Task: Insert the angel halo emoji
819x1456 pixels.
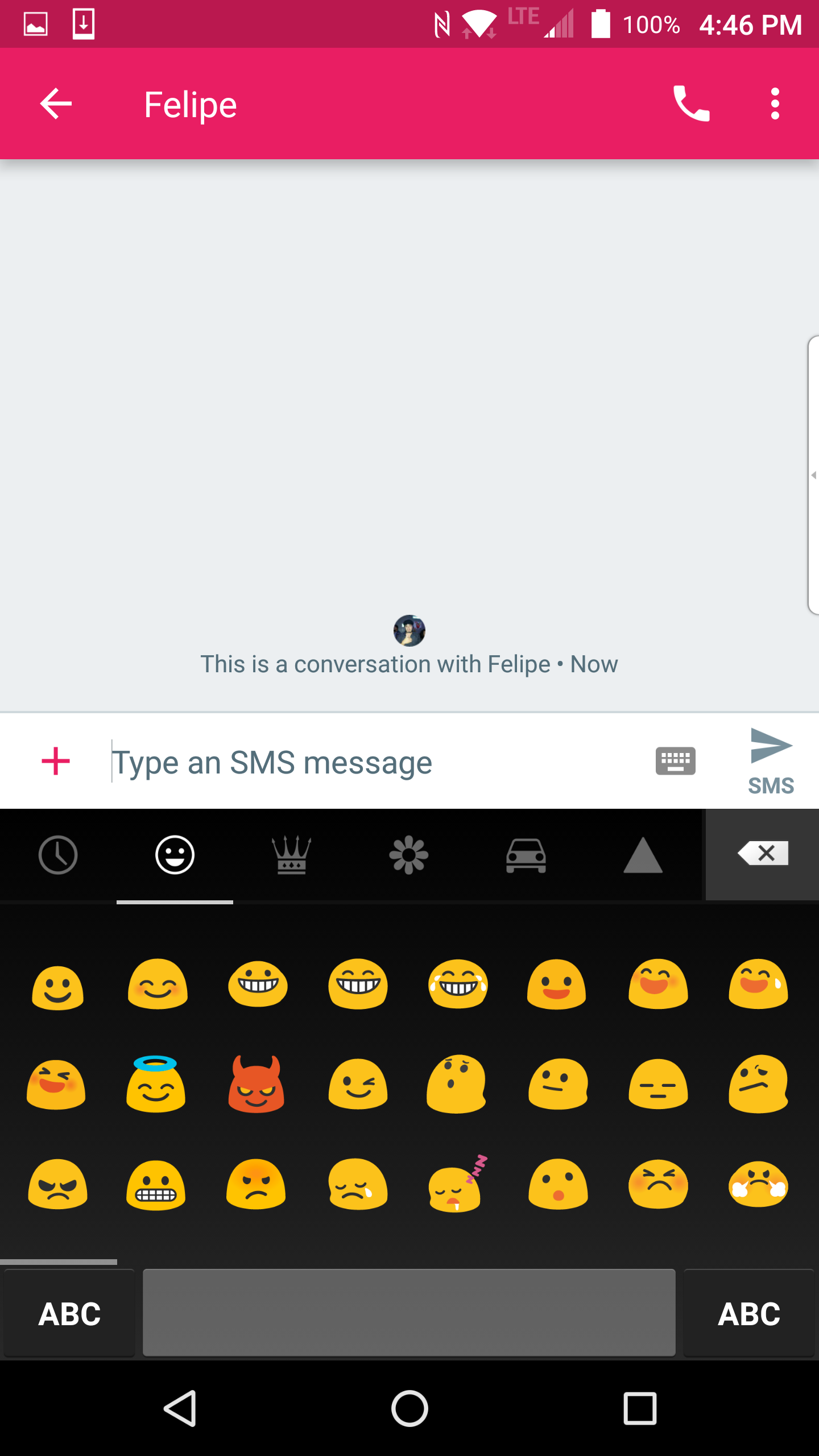Action: (x=156, y=1084)
